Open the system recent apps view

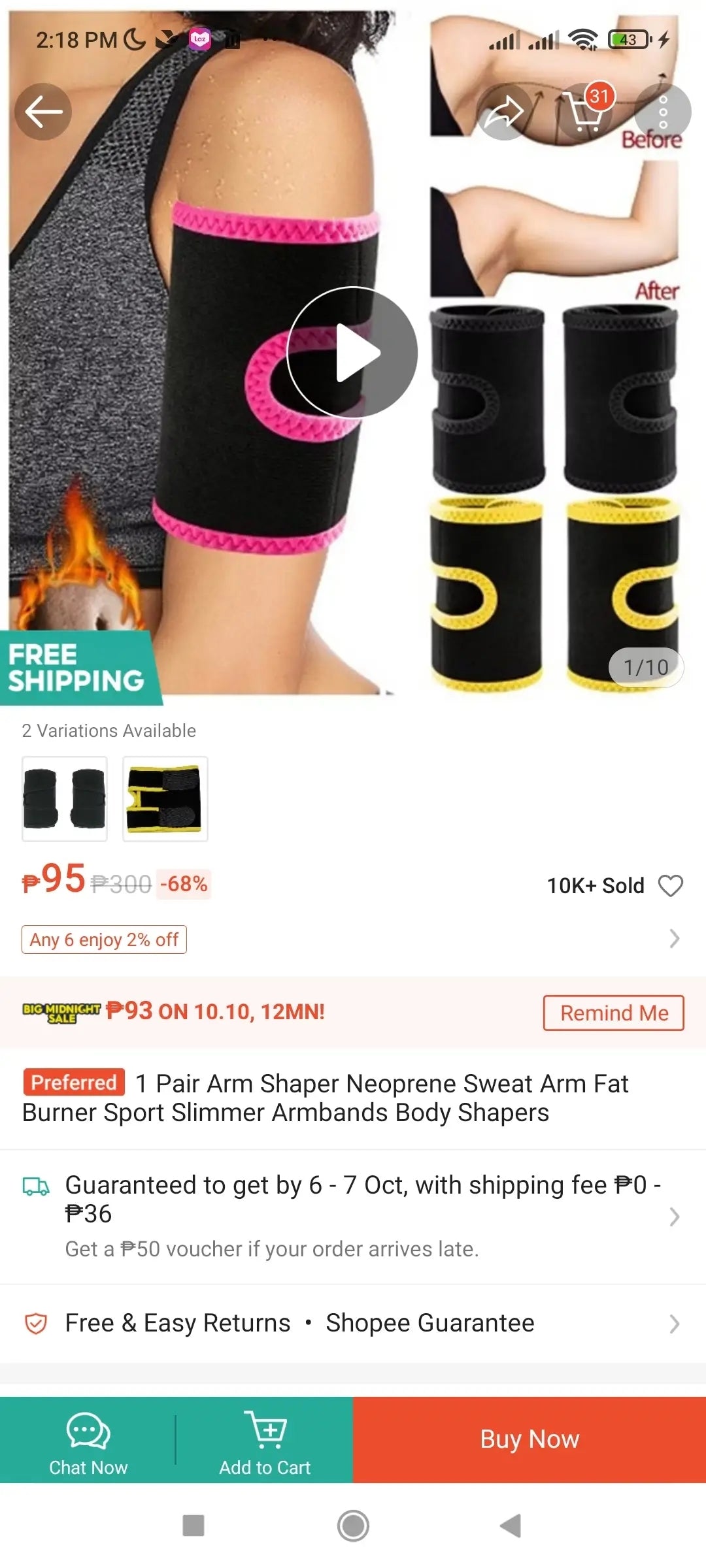point(193,1526)
